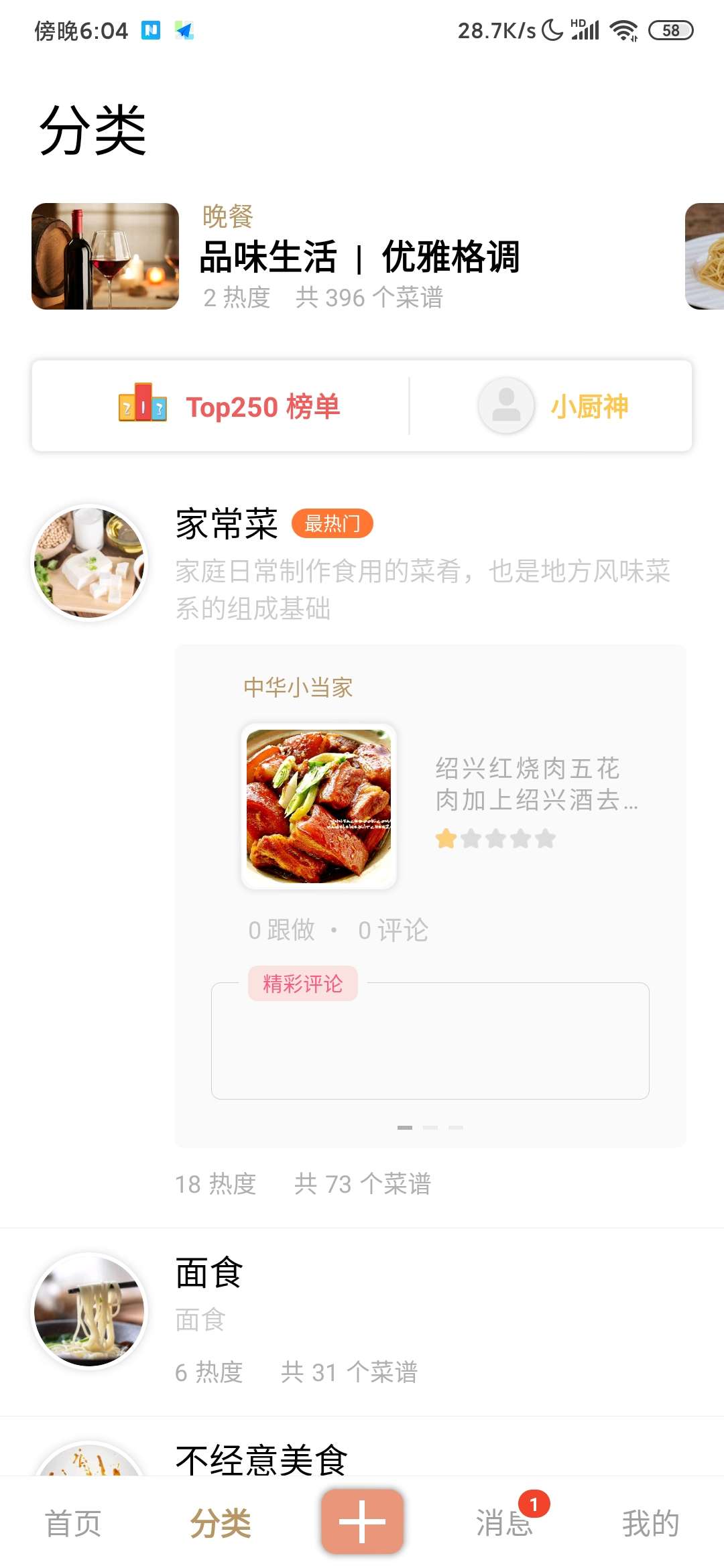Image resolution: width=724 pixels, height=1568 pixels.
Task: Open the 面食 category
Action: (x=209, y=1273)
